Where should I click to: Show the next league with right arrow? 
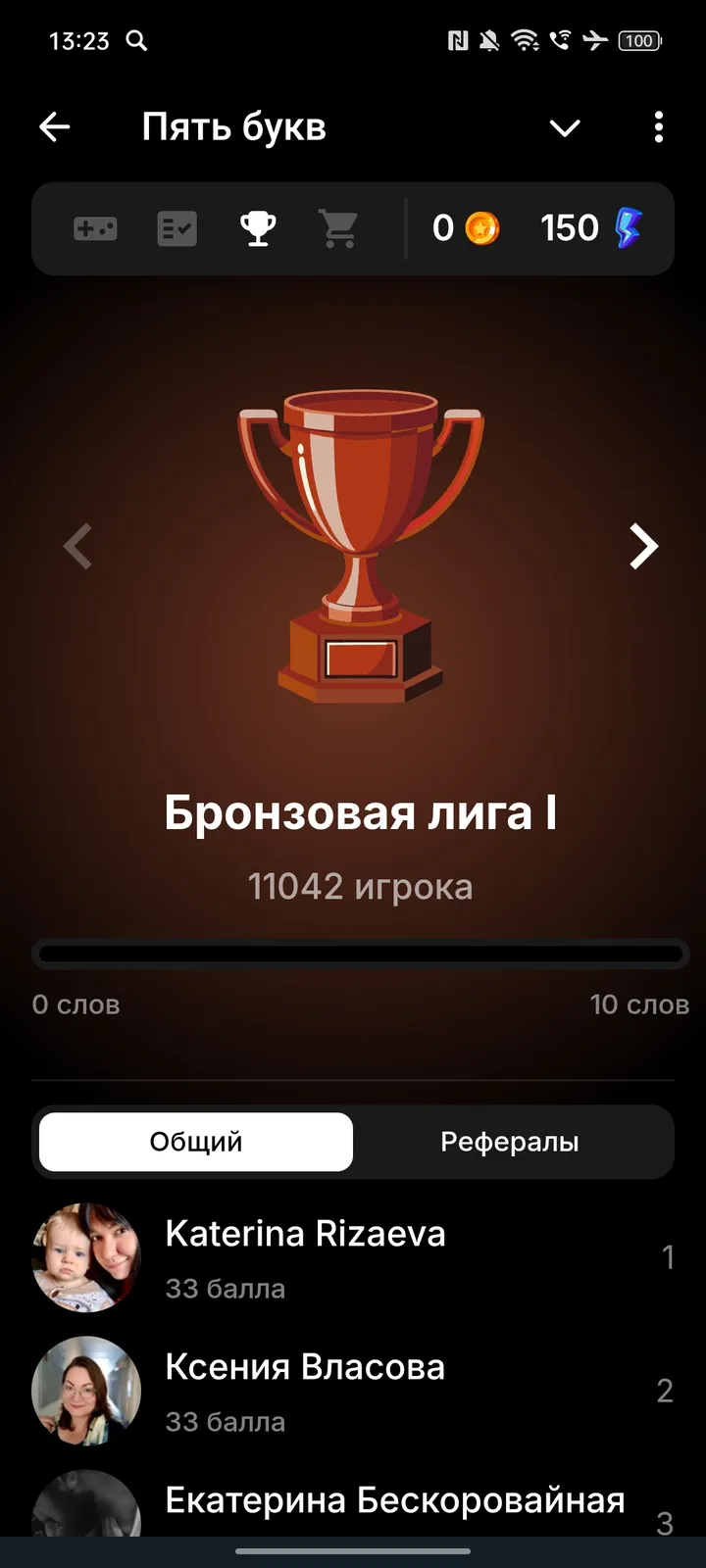point(643,546)
